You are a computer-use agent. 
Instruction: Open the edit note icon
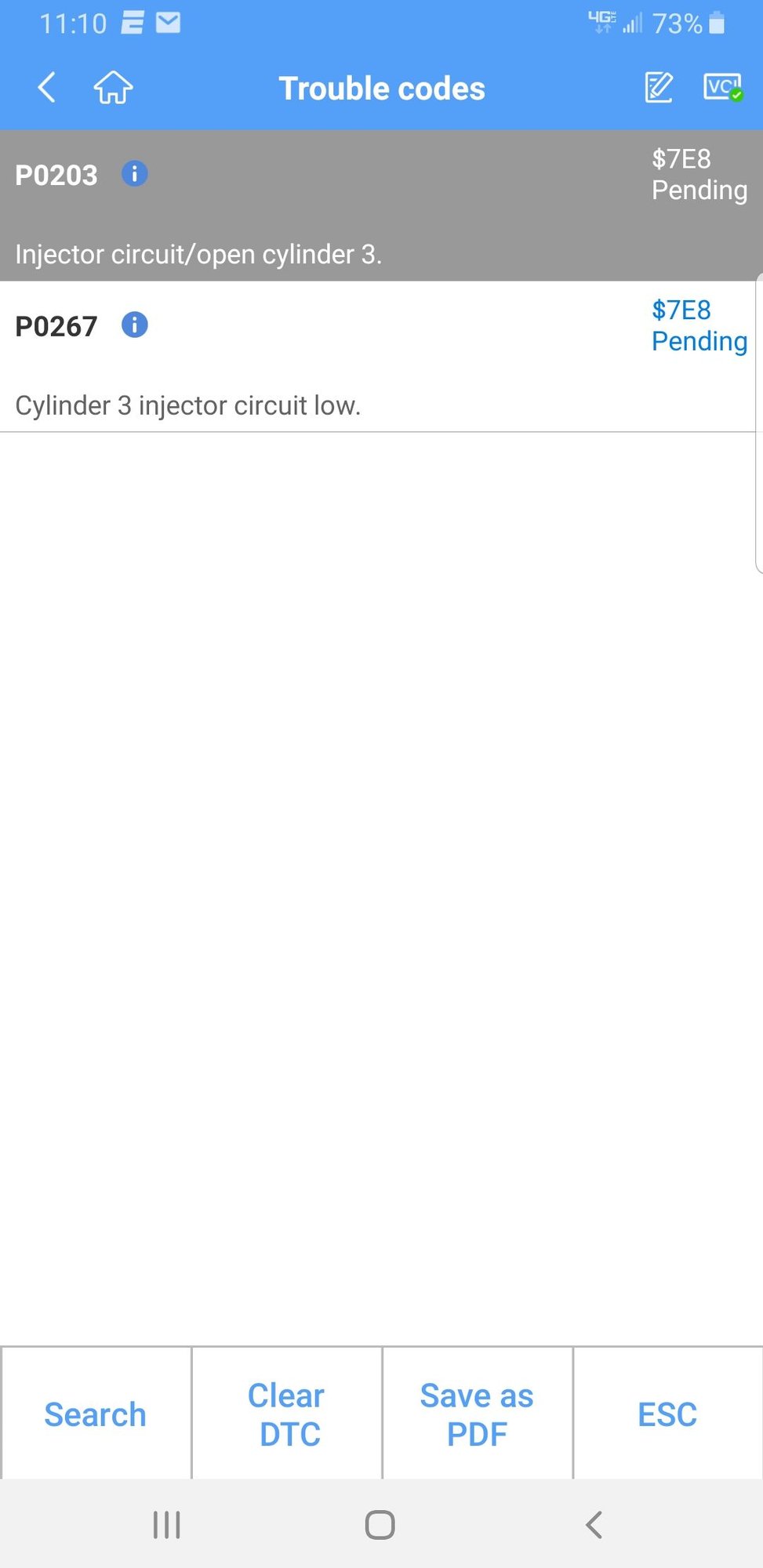pyautogui.click(x=658, y=87)
